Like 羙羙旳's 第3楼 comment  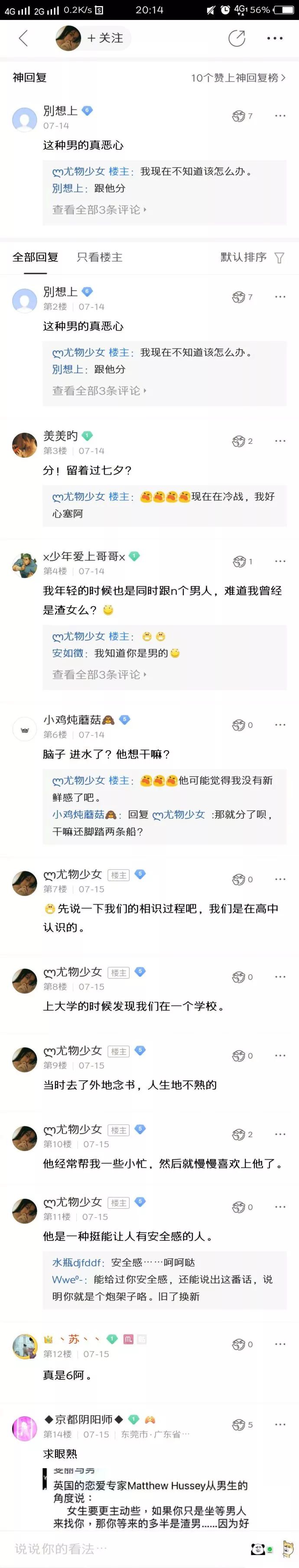click(x=241, y=441)
